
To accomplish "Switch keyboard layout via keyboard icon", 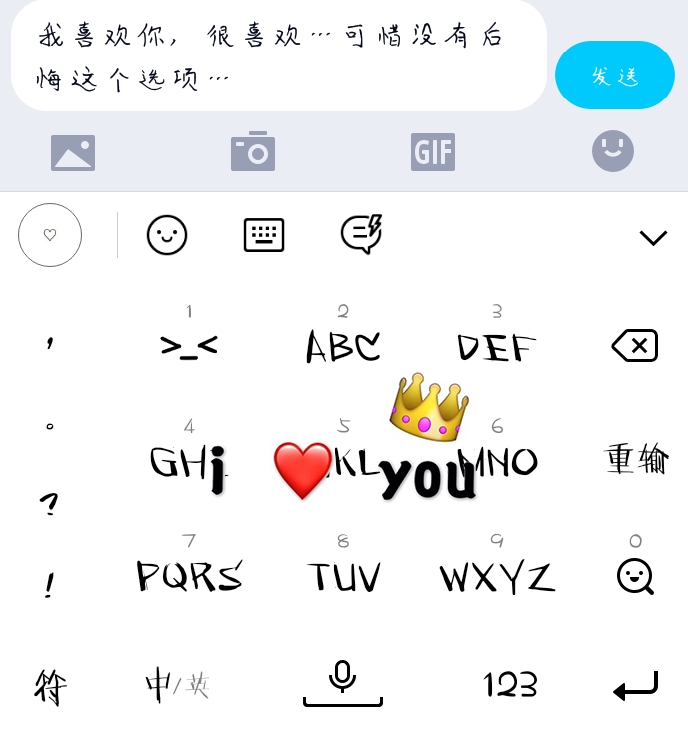I will (x=264, y=235).
